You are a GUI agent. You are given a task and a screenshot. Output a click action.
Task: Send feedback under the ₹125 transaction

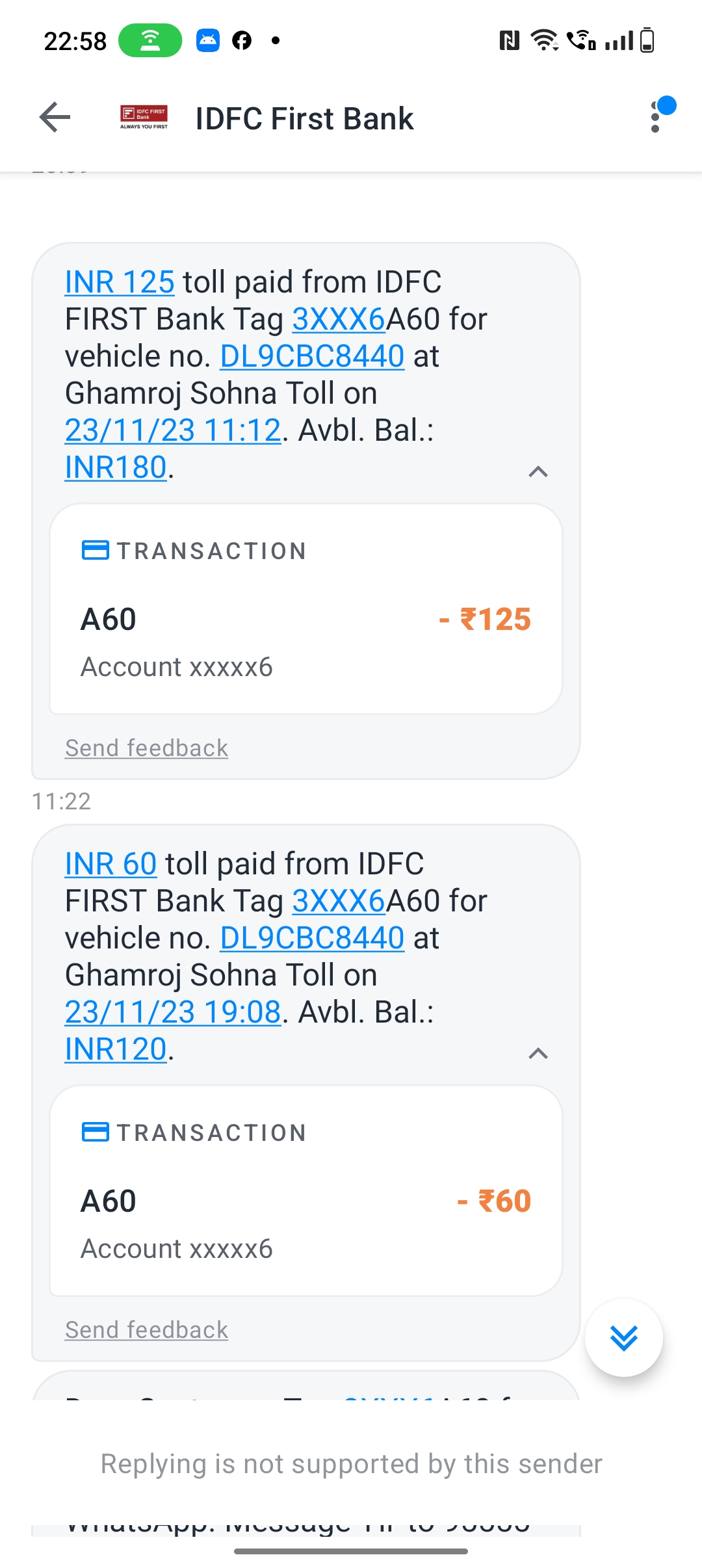(x=146, y=748)
